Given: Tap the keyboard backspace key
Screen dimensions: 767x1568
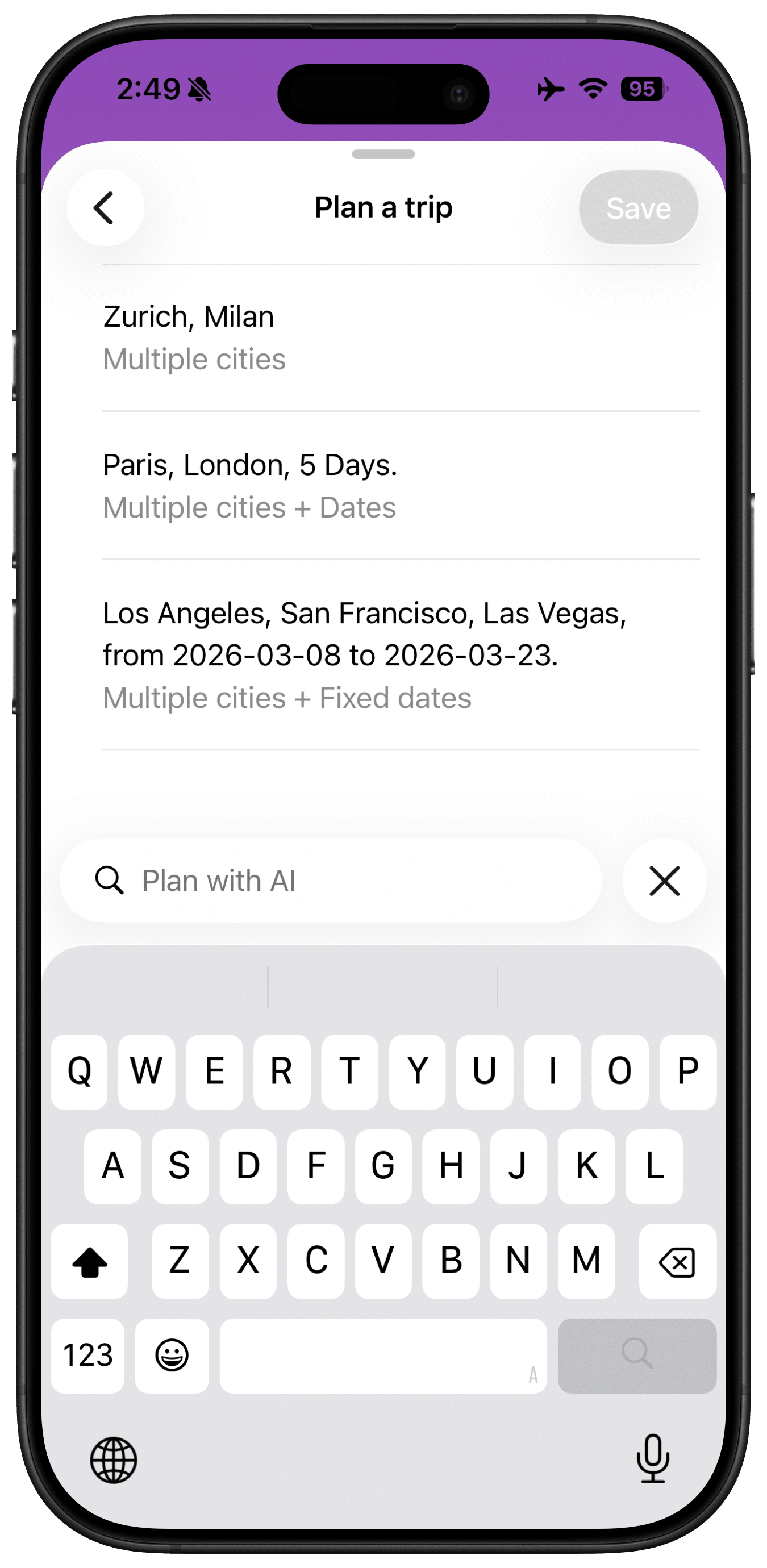Looking at the screenshot, I should 677,1261.
